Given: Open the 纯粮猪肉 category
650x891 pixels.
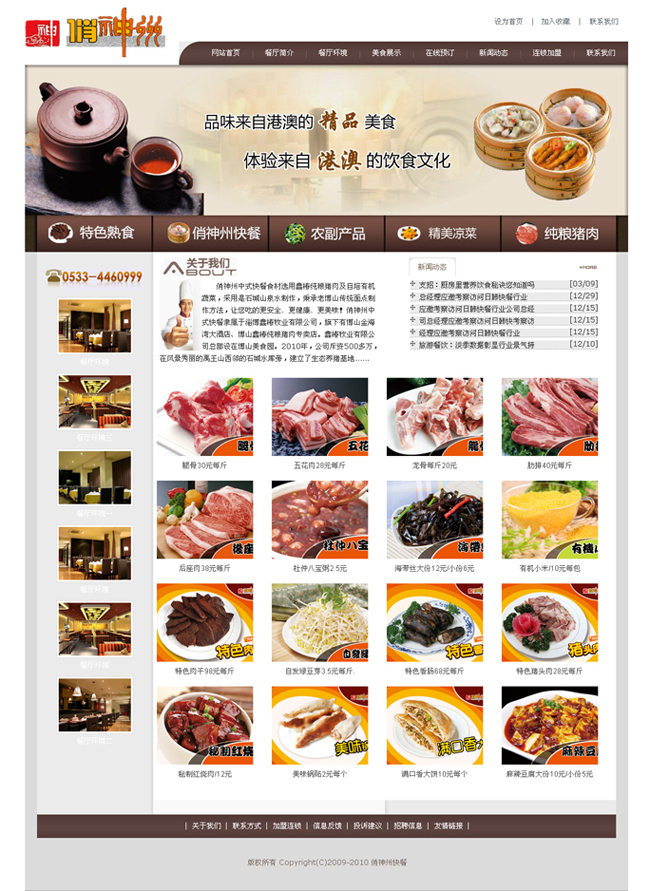Looking at the screenshot, I should point(557,233).
